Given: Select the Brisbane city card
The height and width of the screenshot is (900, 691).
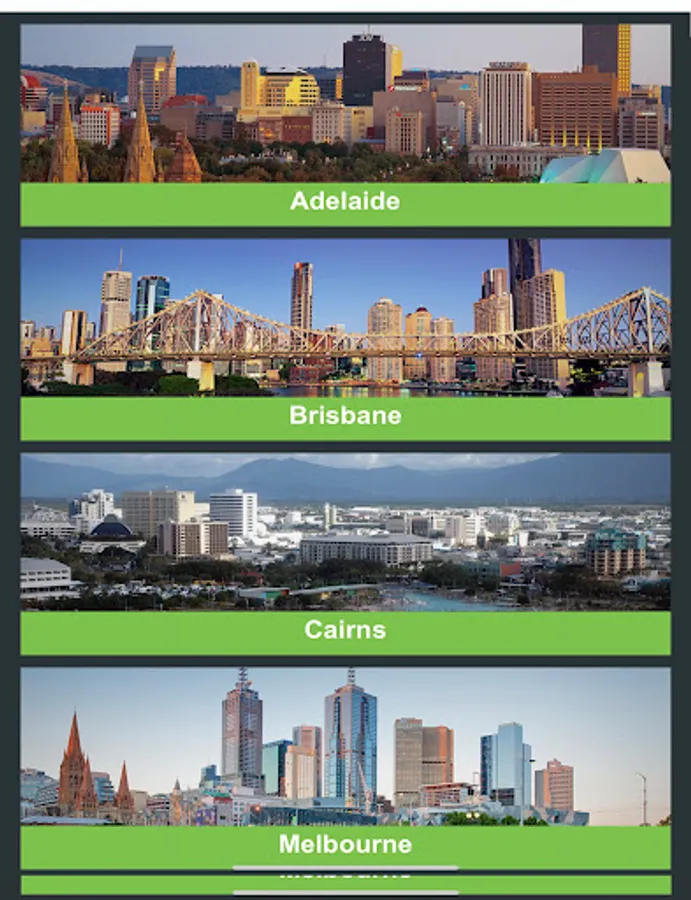Looking at the screenshot, I should (x=345, y=340).
